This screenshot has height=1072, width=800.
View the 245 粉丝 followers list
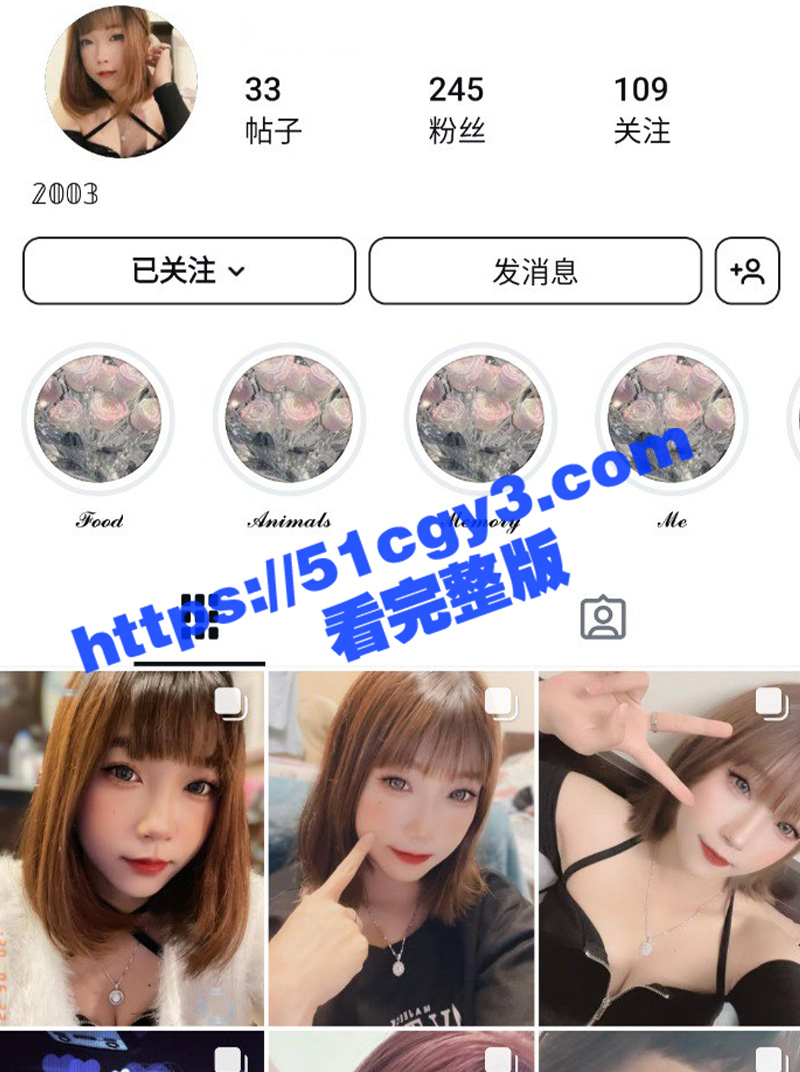[457, 109]
